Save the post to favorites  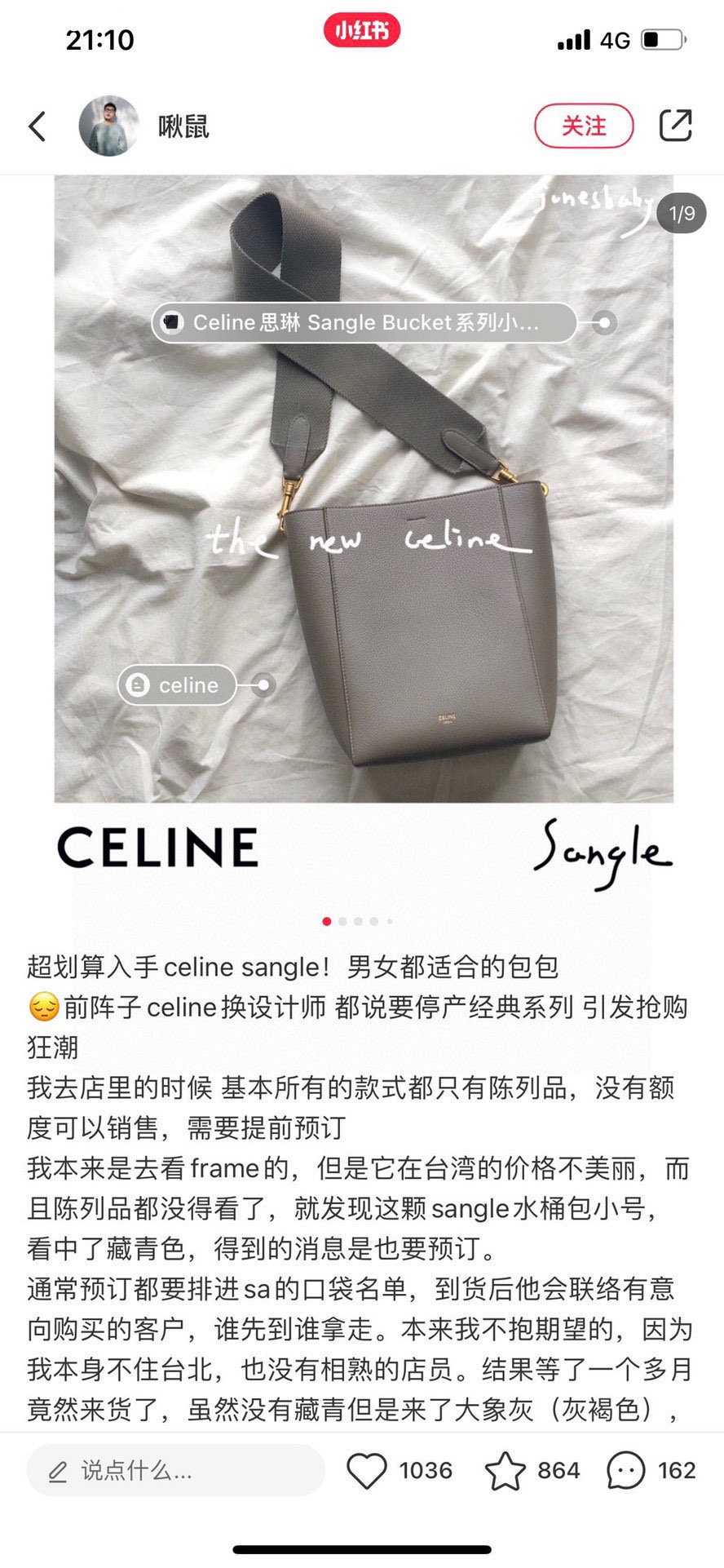pyautogui.click(x=505, y=1471)
